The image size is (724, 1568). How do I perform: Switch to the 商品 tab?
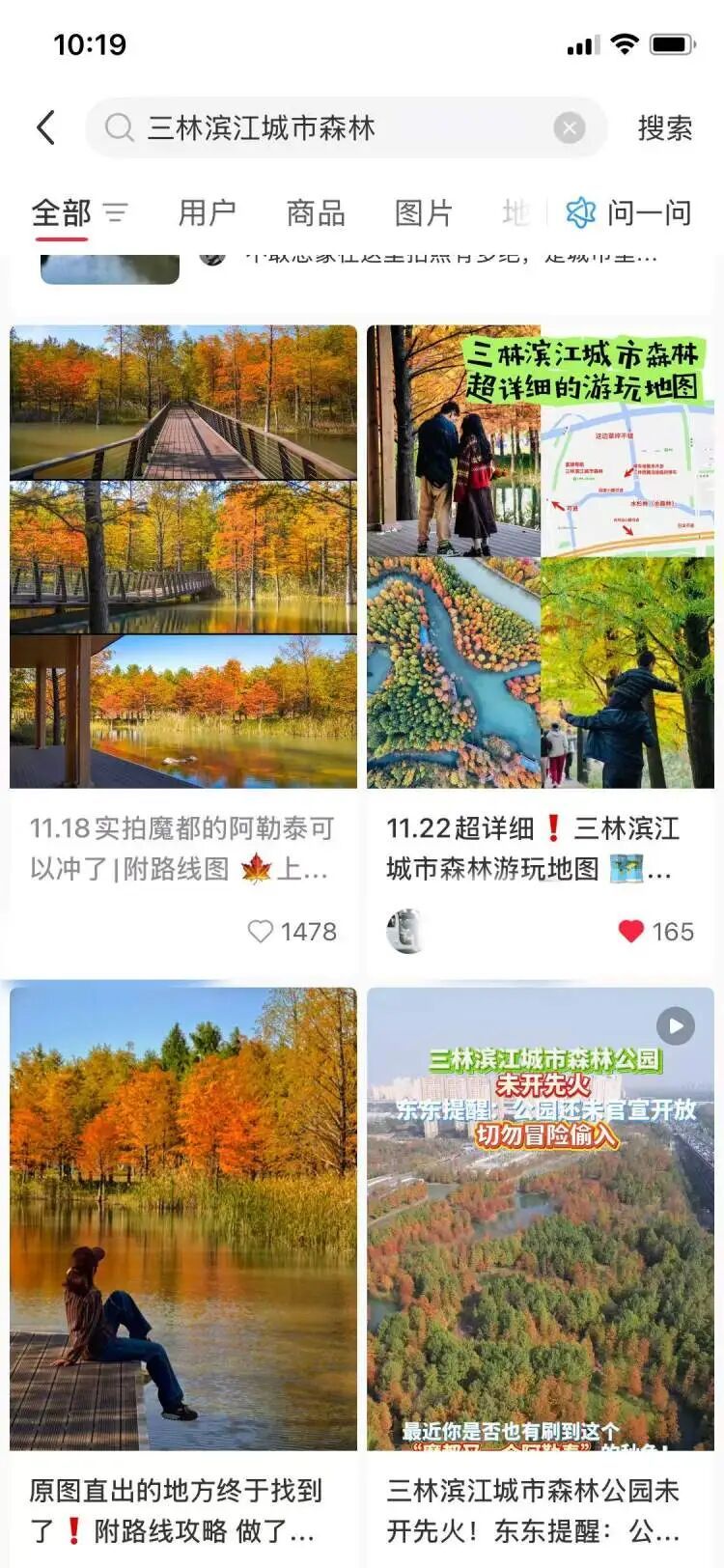[316, 212]
